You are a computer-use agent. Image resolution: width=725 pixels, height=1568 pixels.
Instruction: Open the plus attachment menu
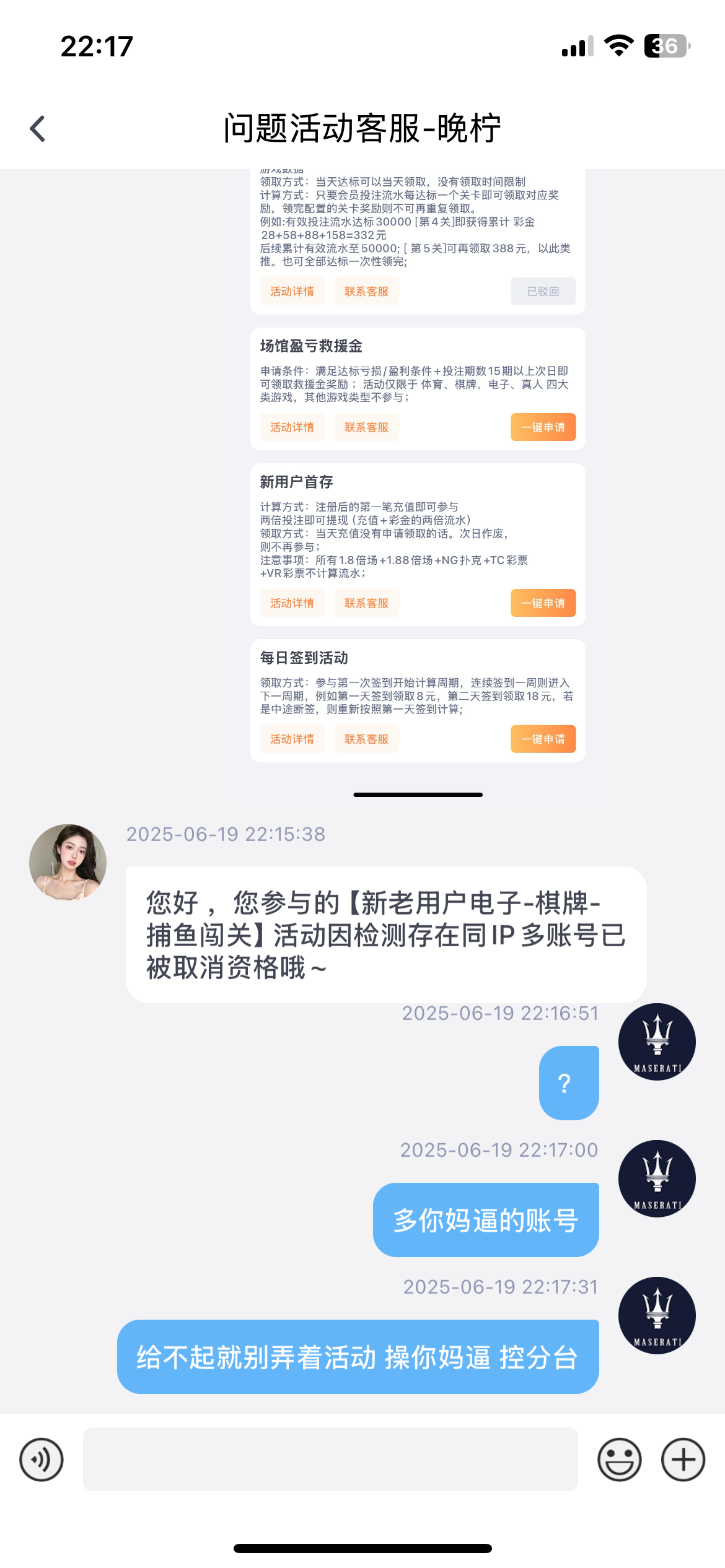[x=683, y=1460]
